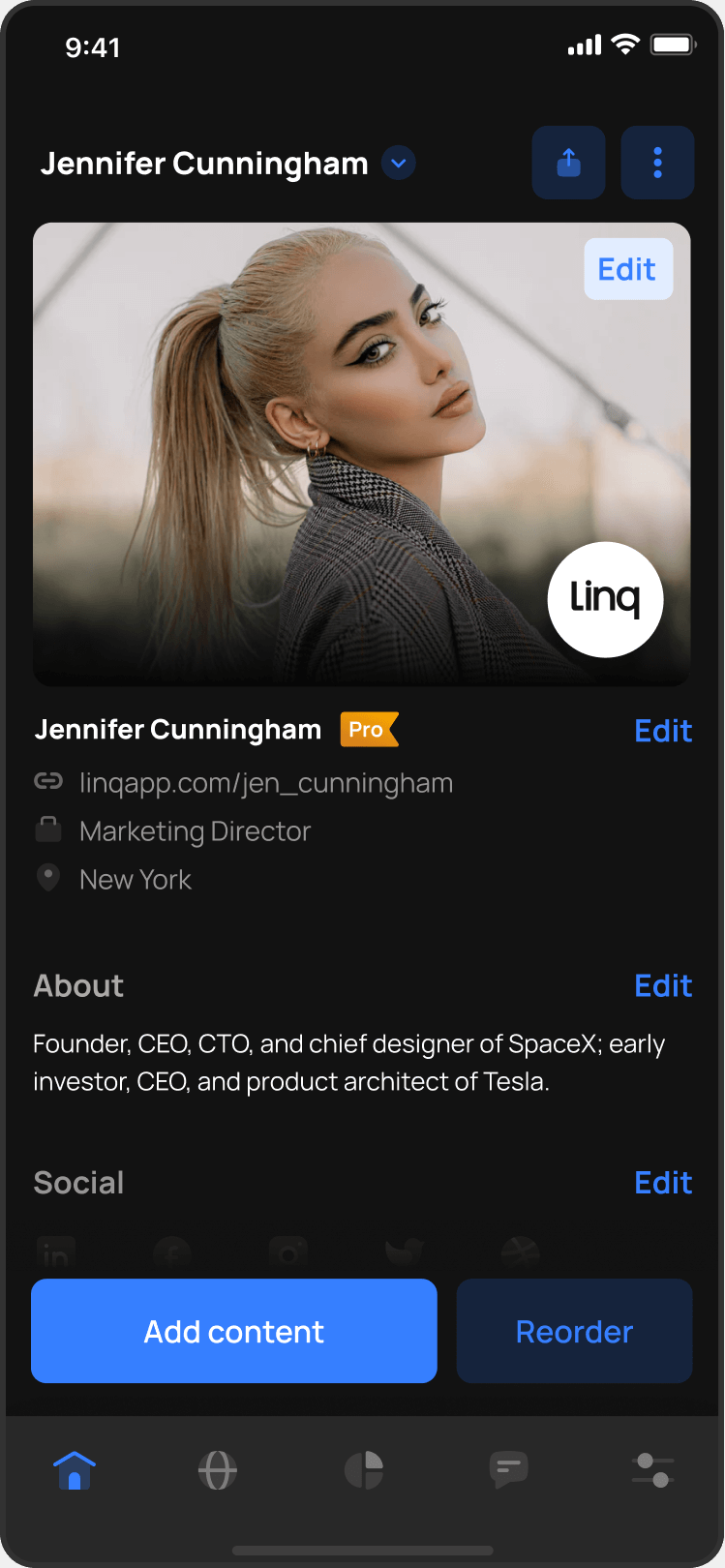Open the pie chart analytics tab
725x1568 pixels.
(364, 1470)
